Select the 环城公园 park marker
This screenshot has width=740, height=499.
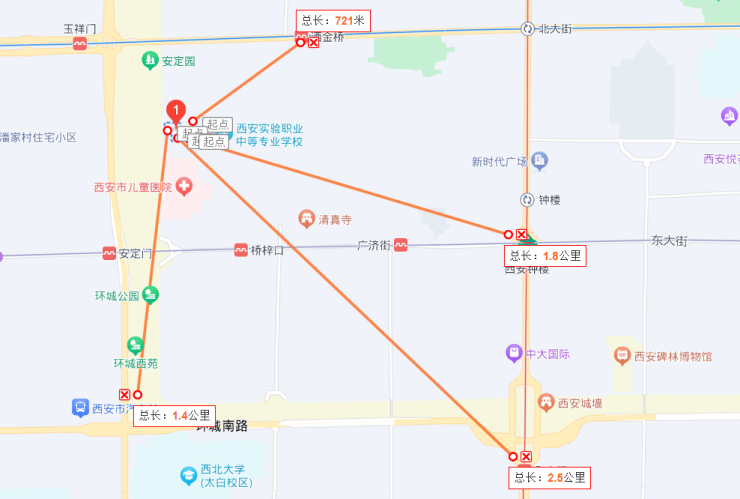150,295
